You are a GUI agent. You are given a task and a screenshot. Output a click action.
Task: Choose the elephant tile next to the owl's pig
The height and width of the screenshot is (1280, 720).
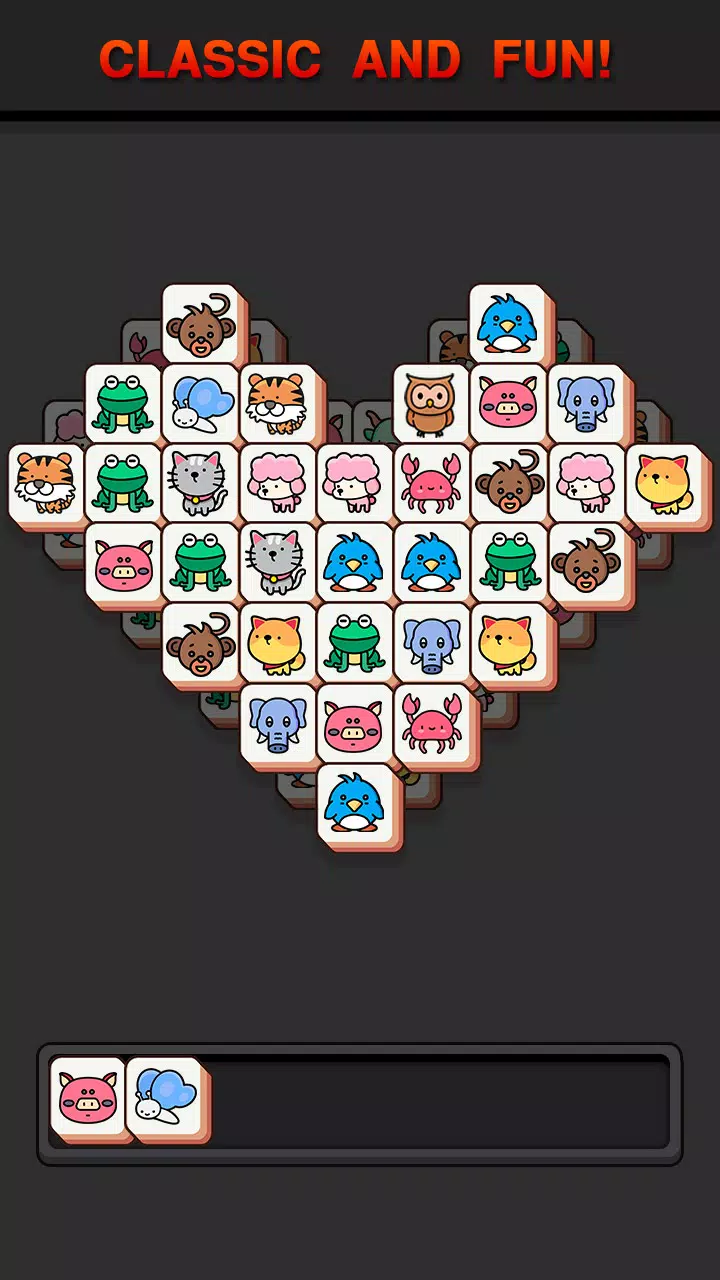pos(585,402)
